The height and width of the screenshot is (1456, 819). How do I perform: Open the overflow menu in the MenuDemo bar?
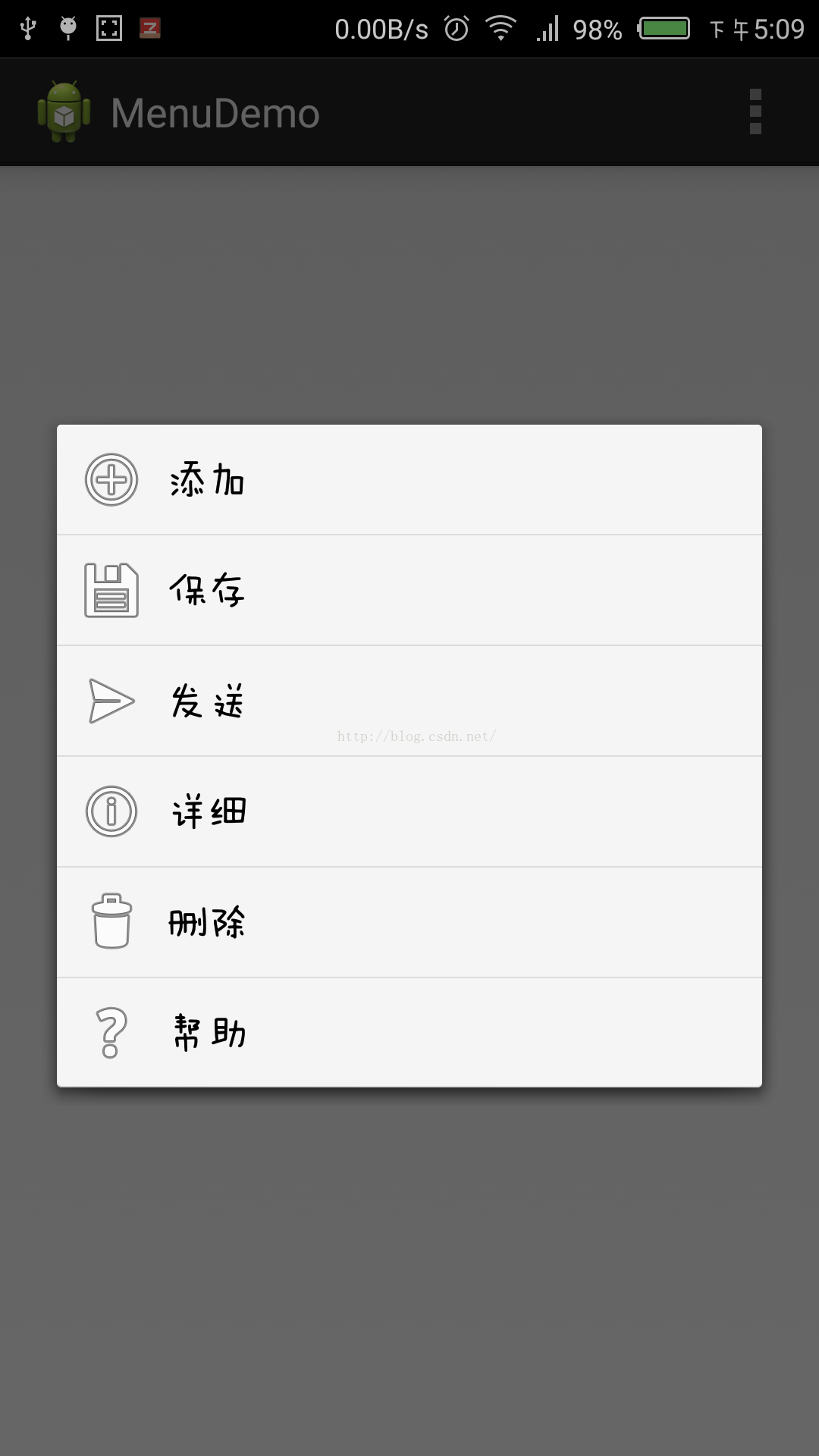point(755,112)
